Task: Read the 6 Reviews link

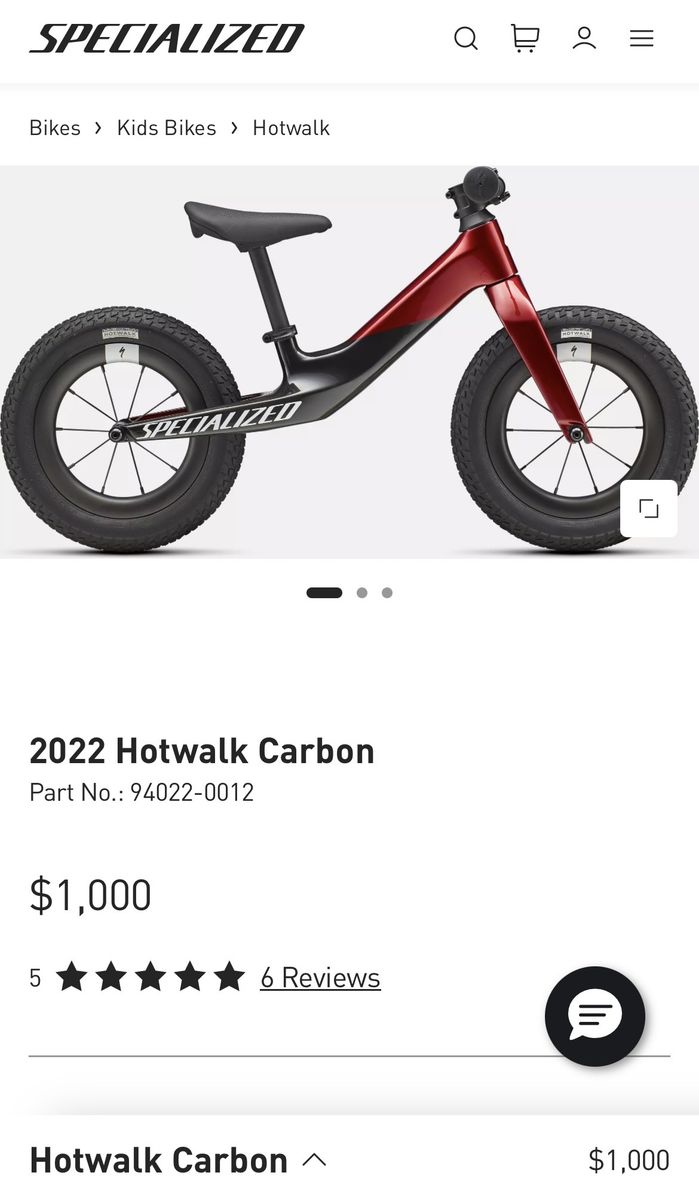Action: (x=320, y=977)
